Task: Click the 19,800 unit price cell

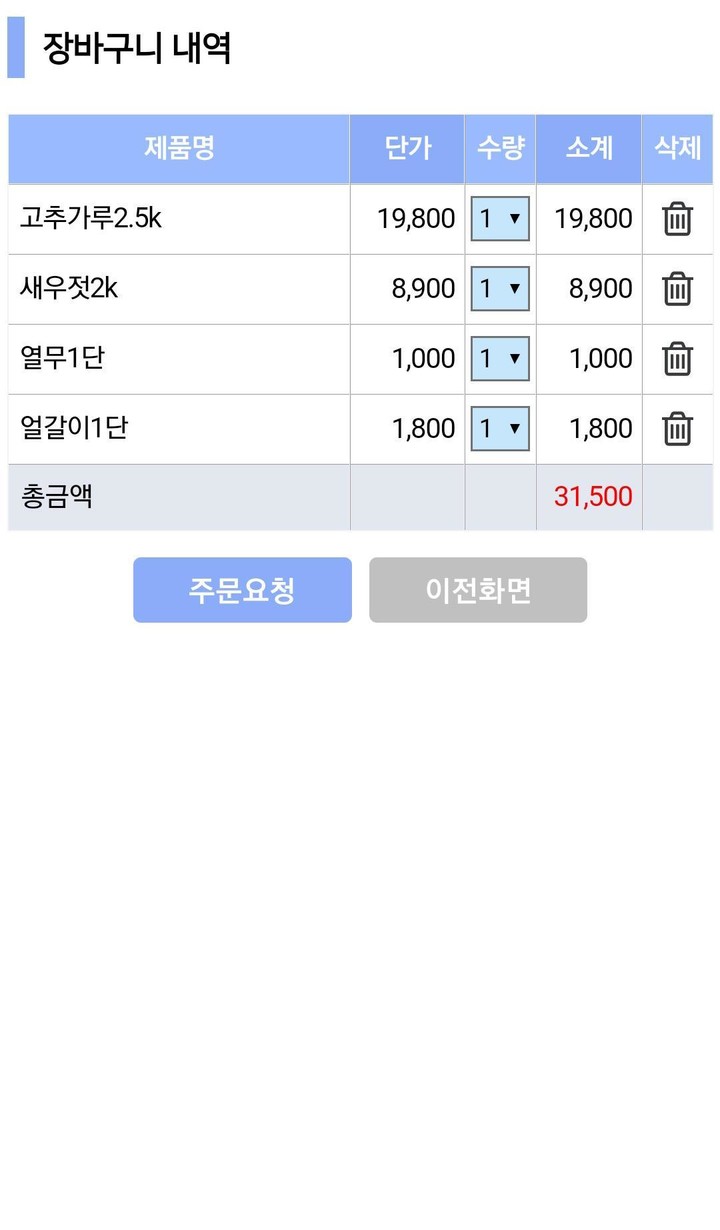Action: [414, 218]
